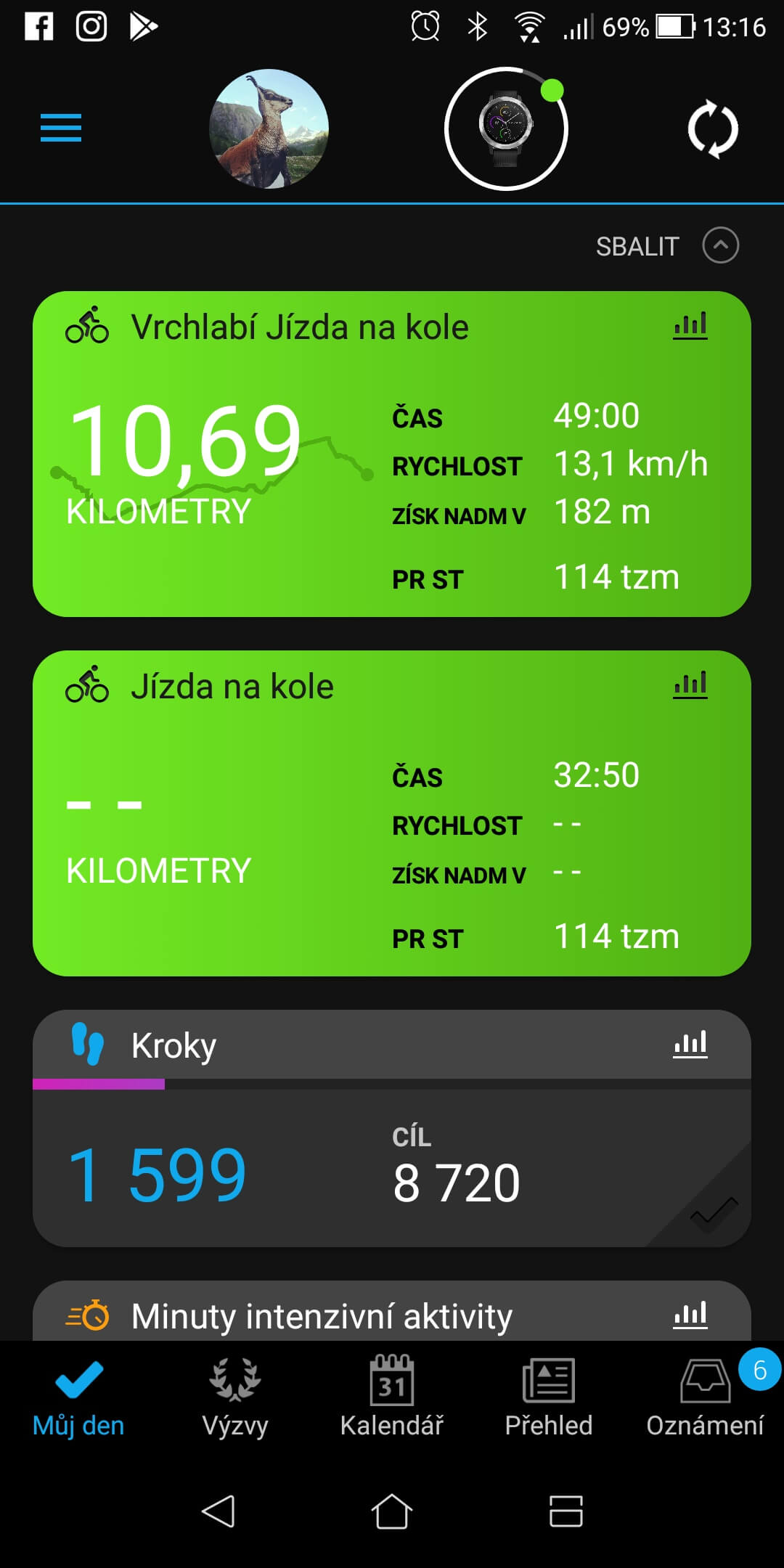Viewport: 784px width, 1568px height.
Task: Open the connected watch device icon
Action: [x=506, y=128]
